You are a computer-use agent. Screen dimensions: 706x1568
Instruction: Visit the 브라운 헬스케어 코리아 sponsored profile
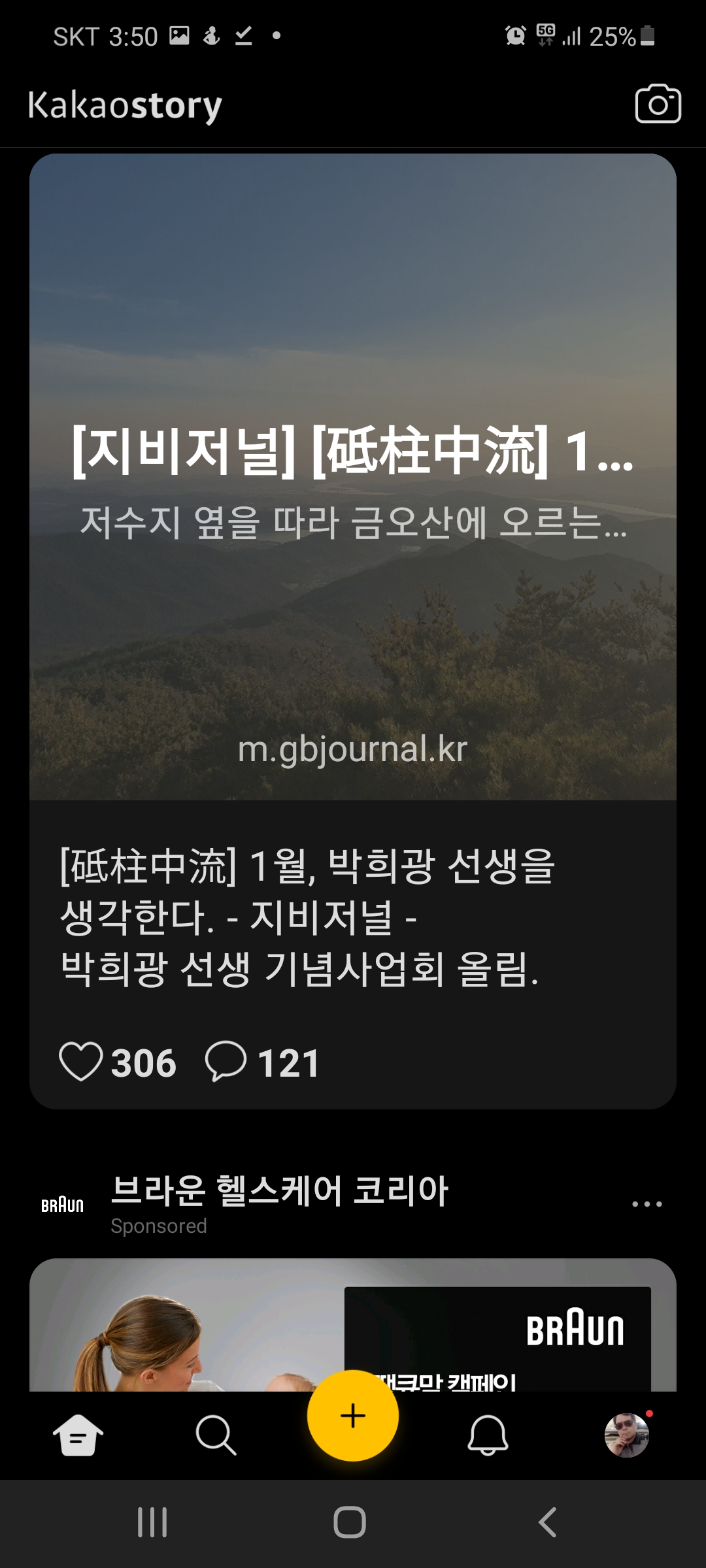279,1190
